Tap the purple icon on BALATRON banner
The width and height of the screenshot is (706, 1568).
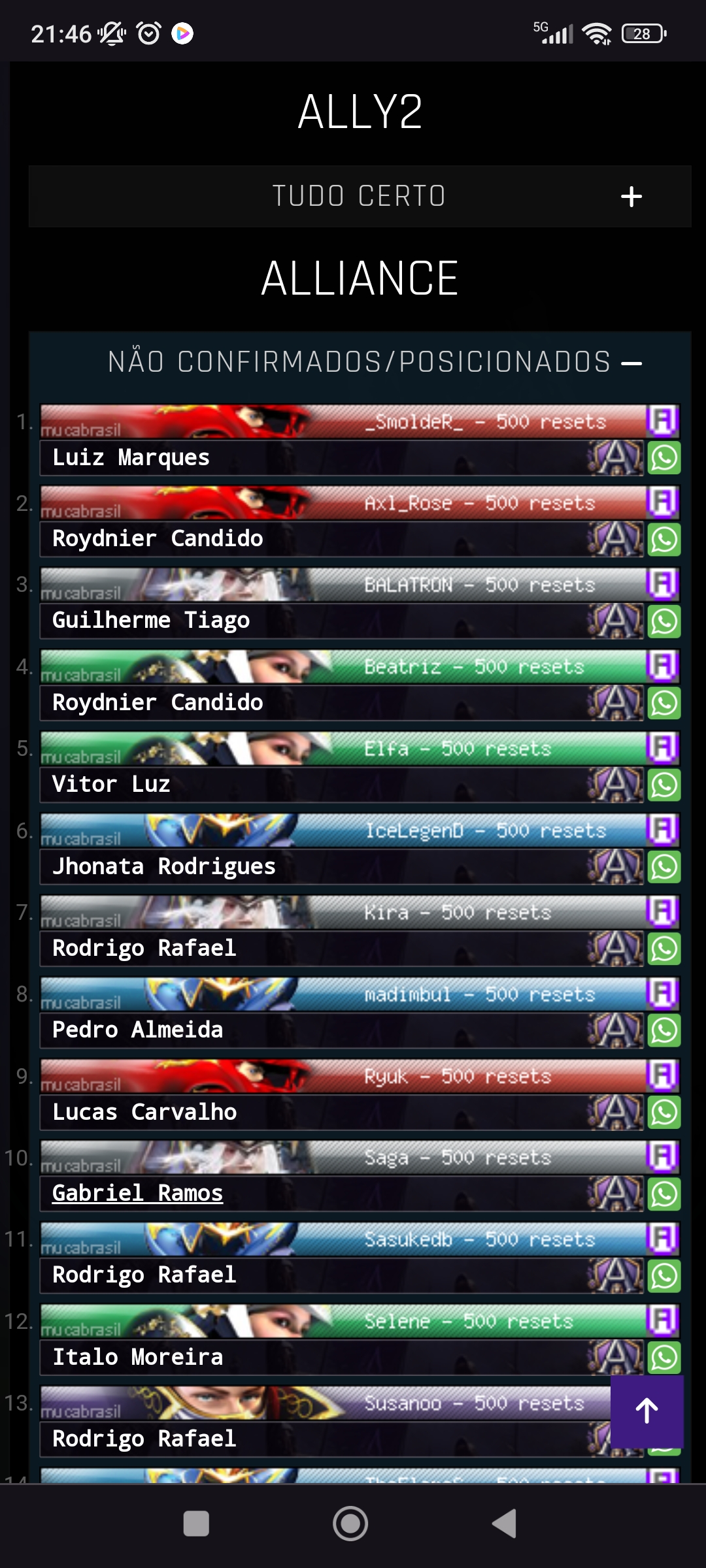662,585
